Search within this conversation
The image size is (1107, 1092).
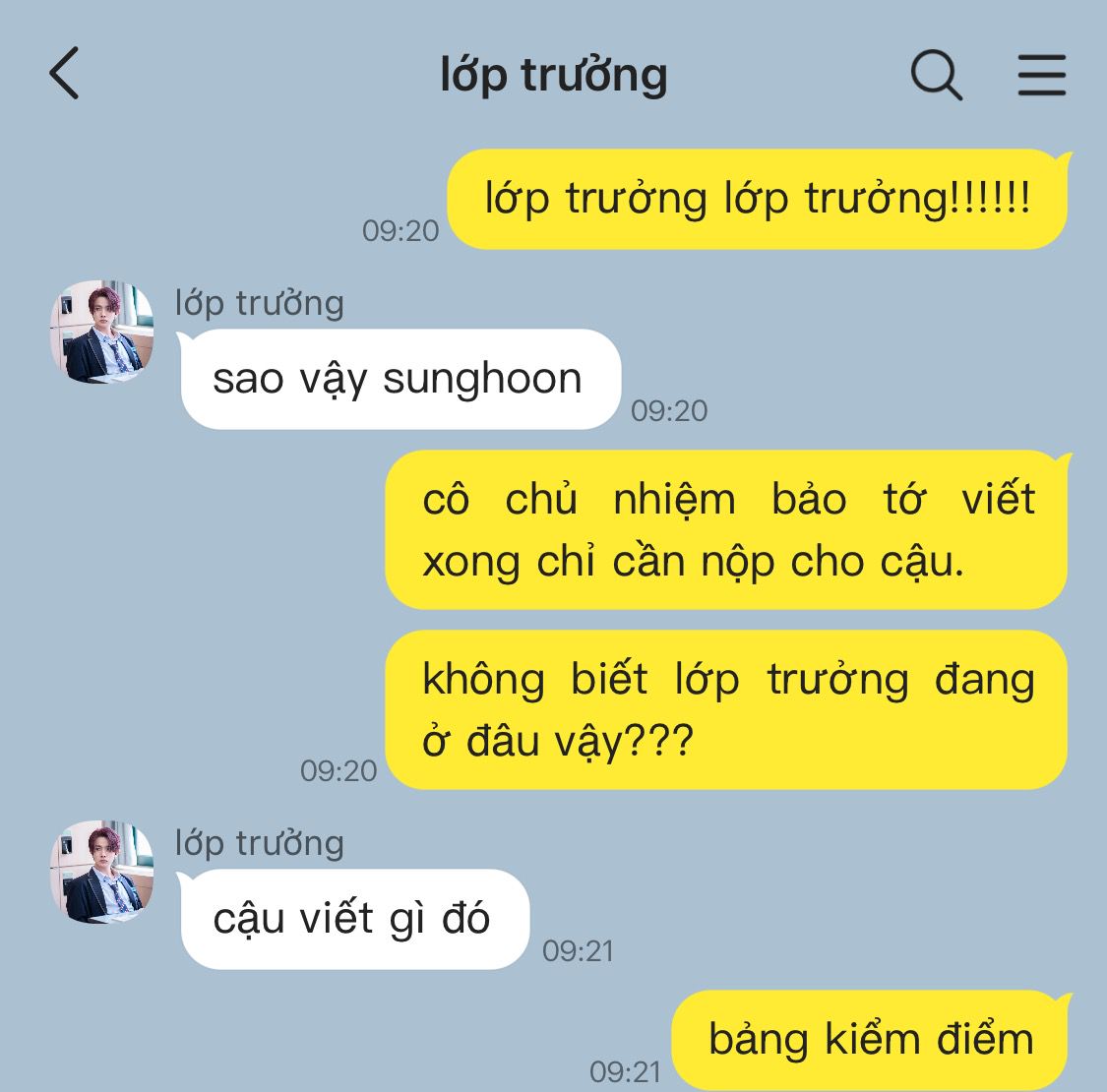click(935, 75)
